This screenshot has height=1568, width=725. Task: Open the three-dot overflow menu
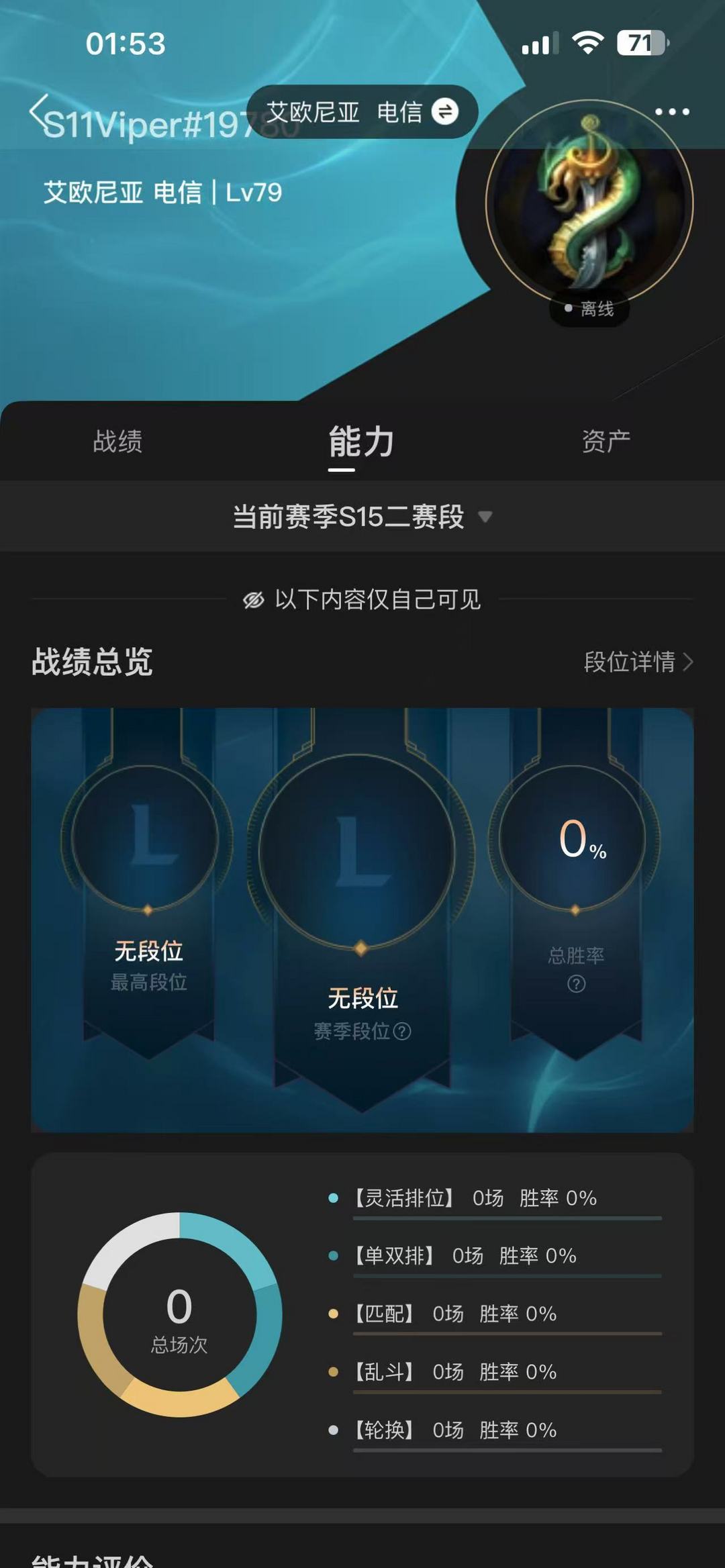pyautogui.click(x=672, y=112)
